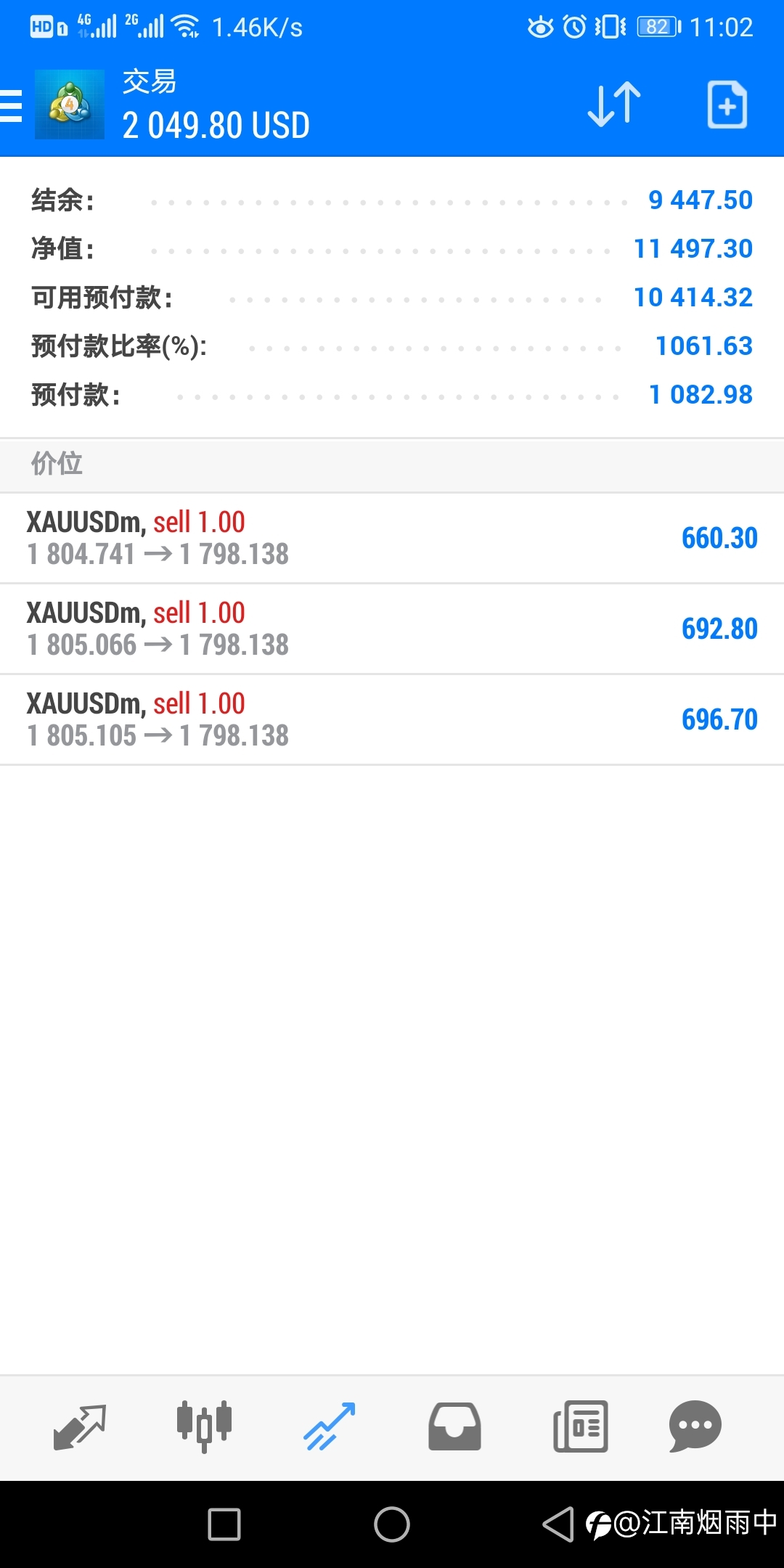Open the chat messages tab
The image size is (784, 1568).
tap(695, 1426)
